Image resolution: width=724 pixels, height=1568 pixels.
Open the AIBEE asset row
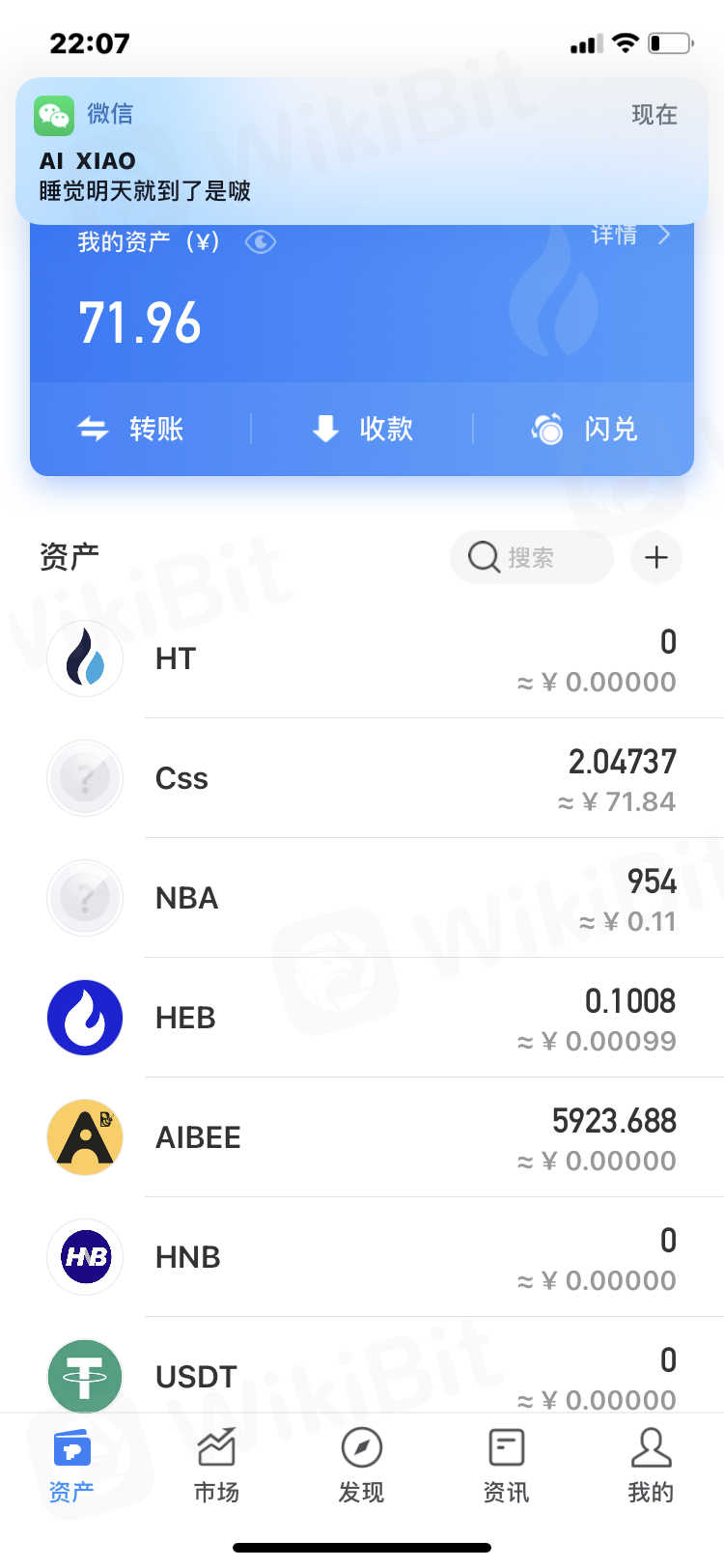362,1138
